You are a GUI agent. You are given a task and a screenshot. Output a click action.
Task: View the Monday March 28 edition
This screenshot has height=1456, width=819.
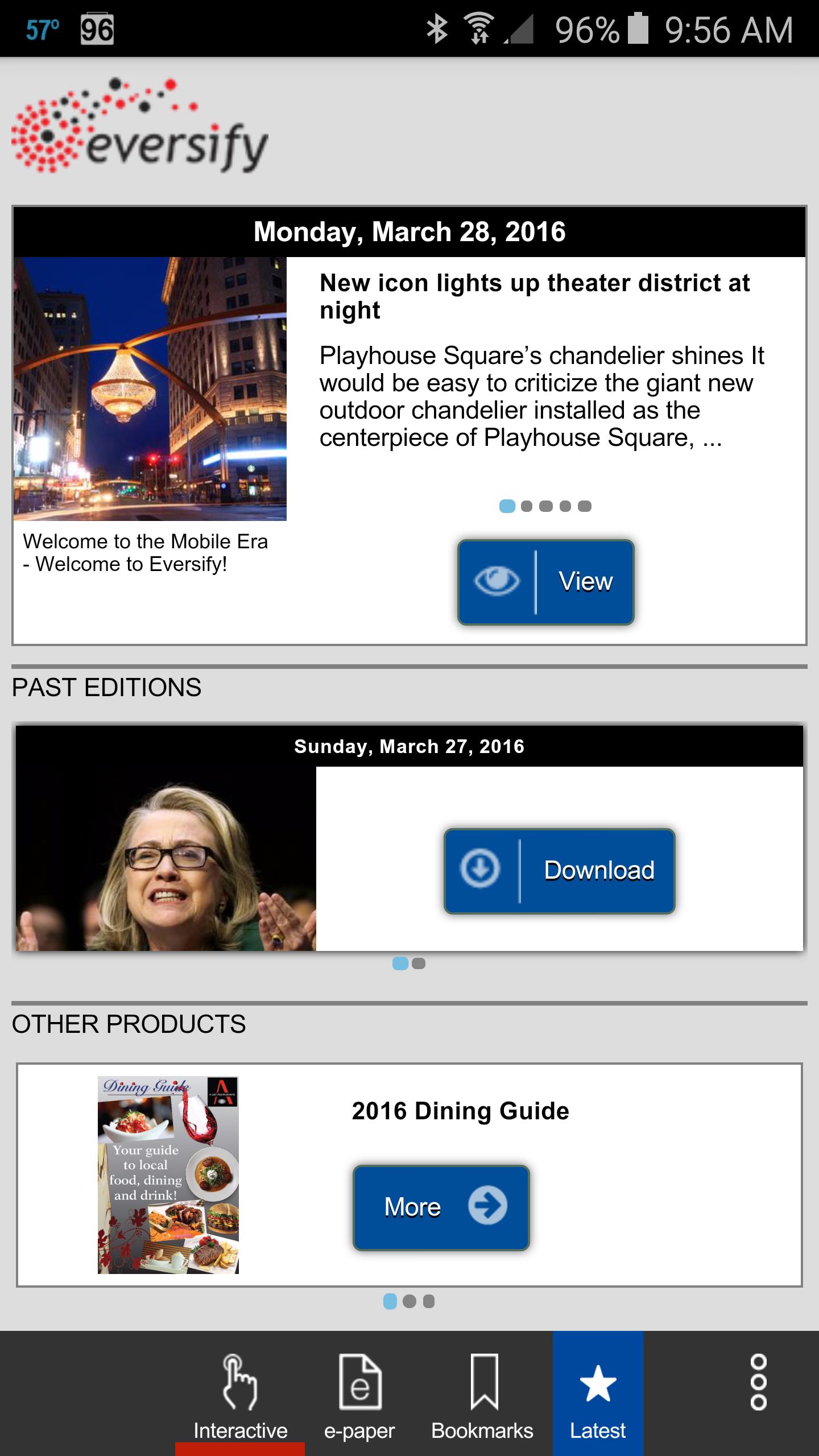tap(546, 581)
